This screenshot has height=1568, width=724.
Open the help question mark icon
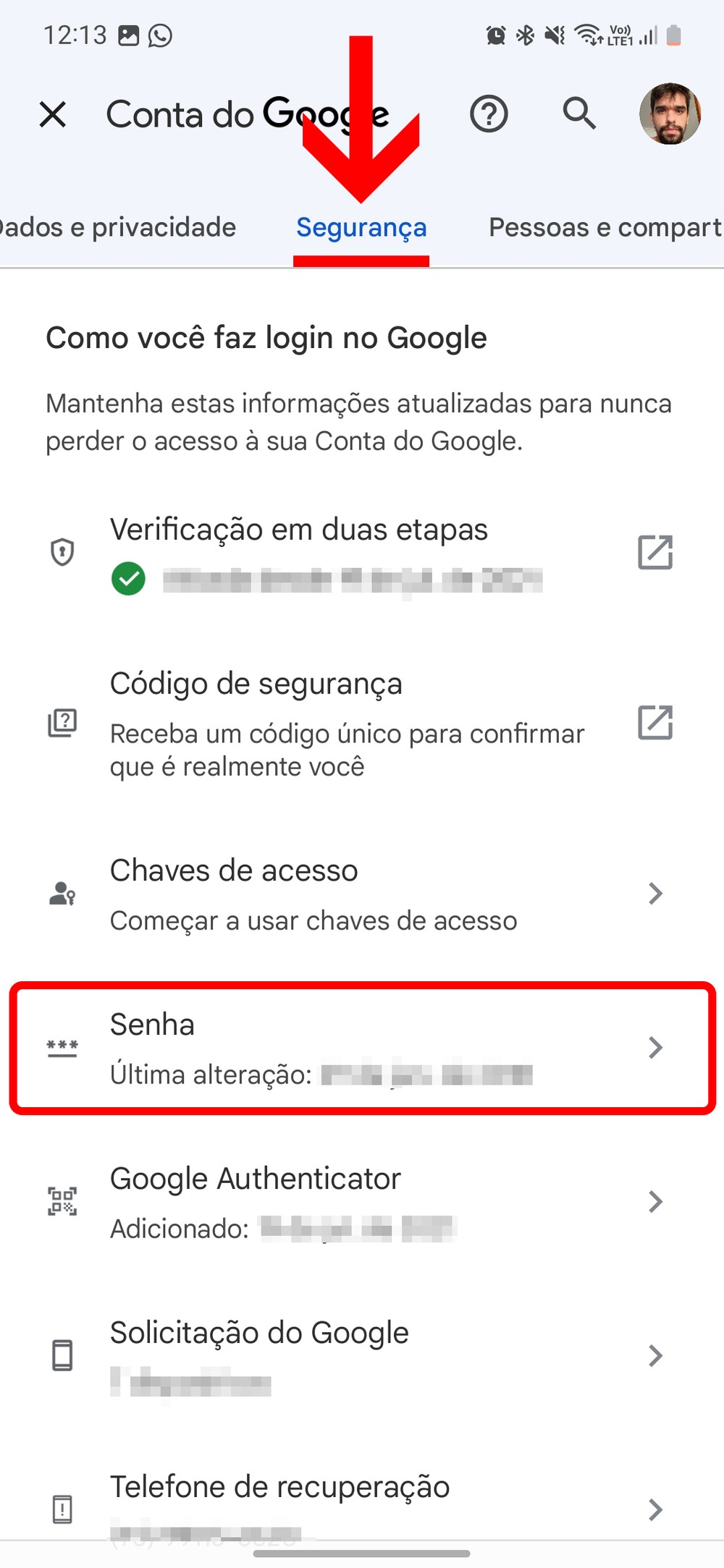(x=489, y=114)
